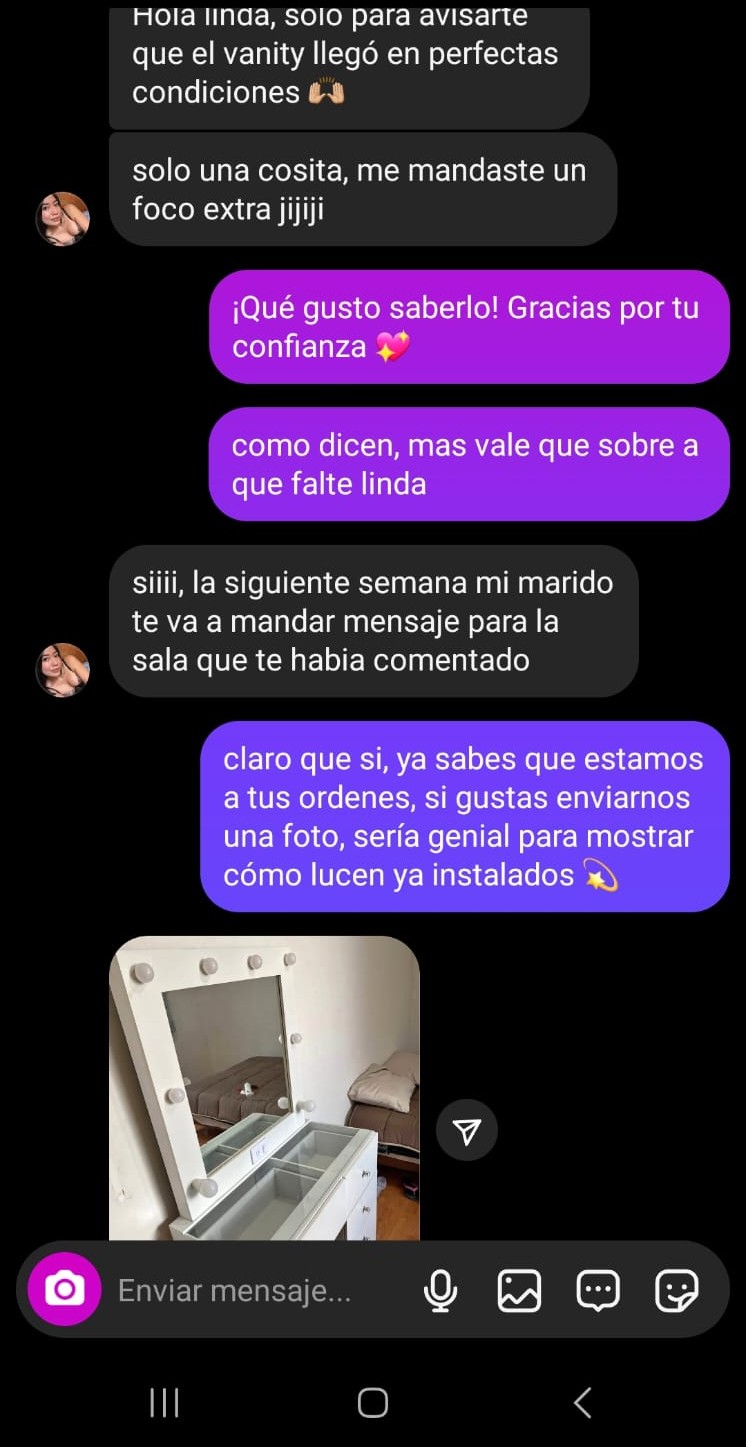Open the camera button in message bar
Screen dimensions: 746x1447
[x=64, y=1289]
